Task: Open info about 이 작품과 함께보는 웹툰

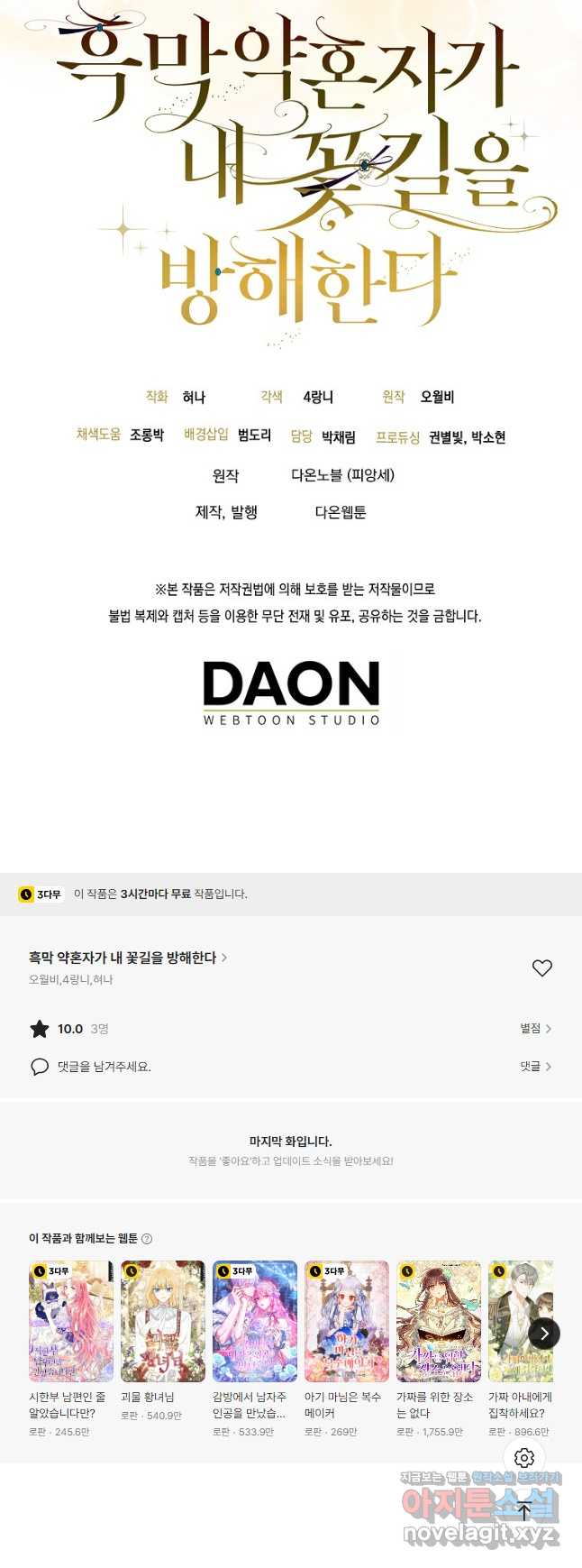Action: tap(147, 1239)
